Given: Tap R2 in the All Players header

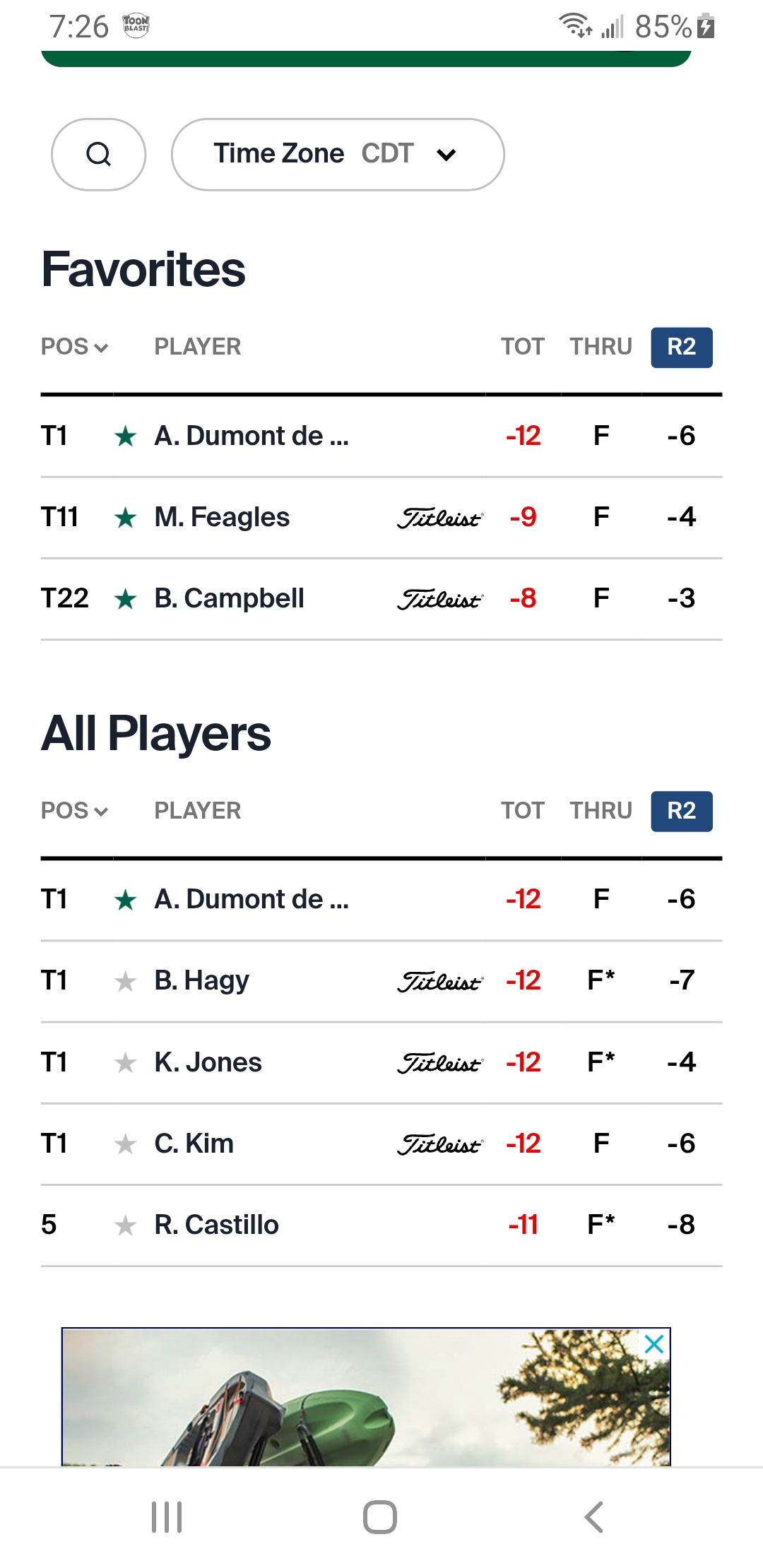Looking at the screenshot, I should pyautogui.click(x=681, y=811).
